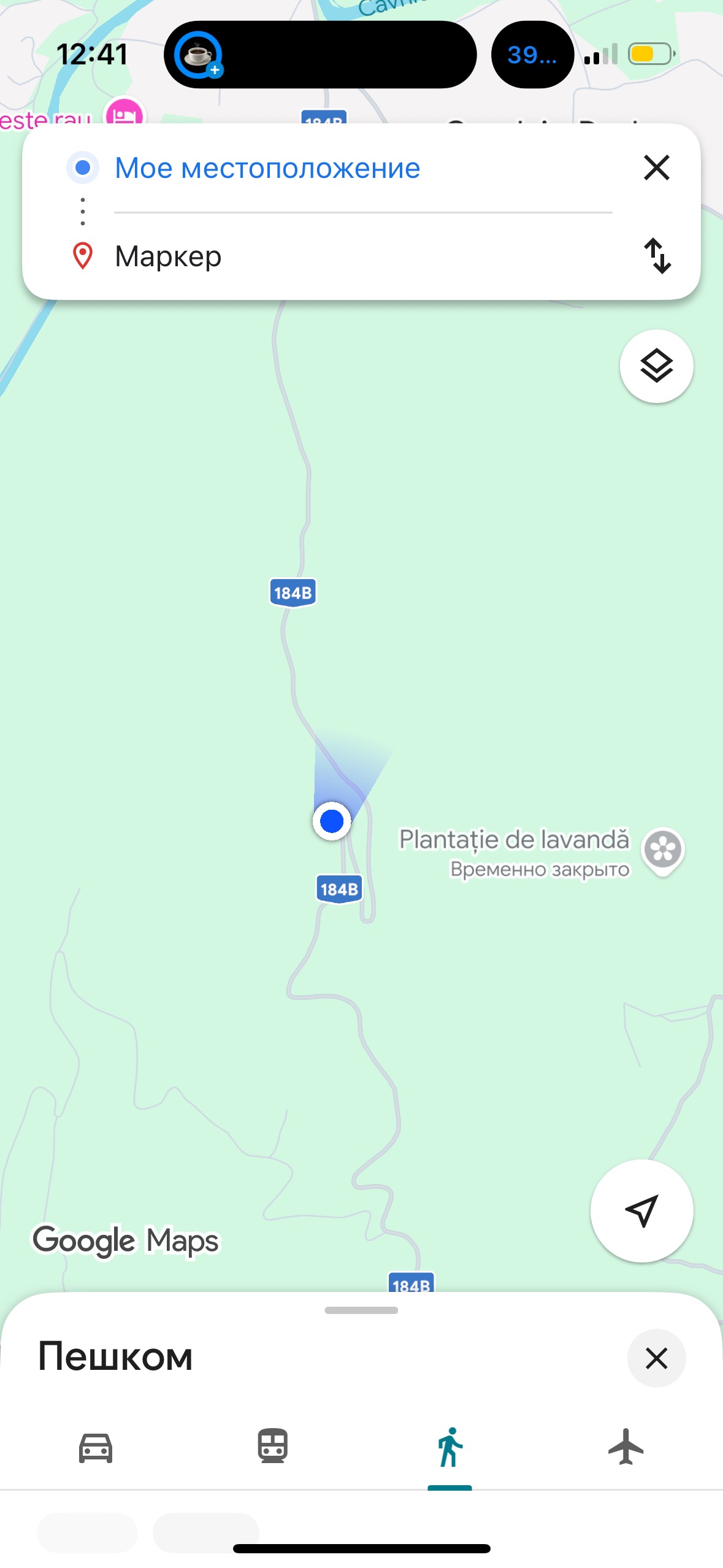Close the directions card with the X
Screen dimensions: 723x1568
coord(656,167)
